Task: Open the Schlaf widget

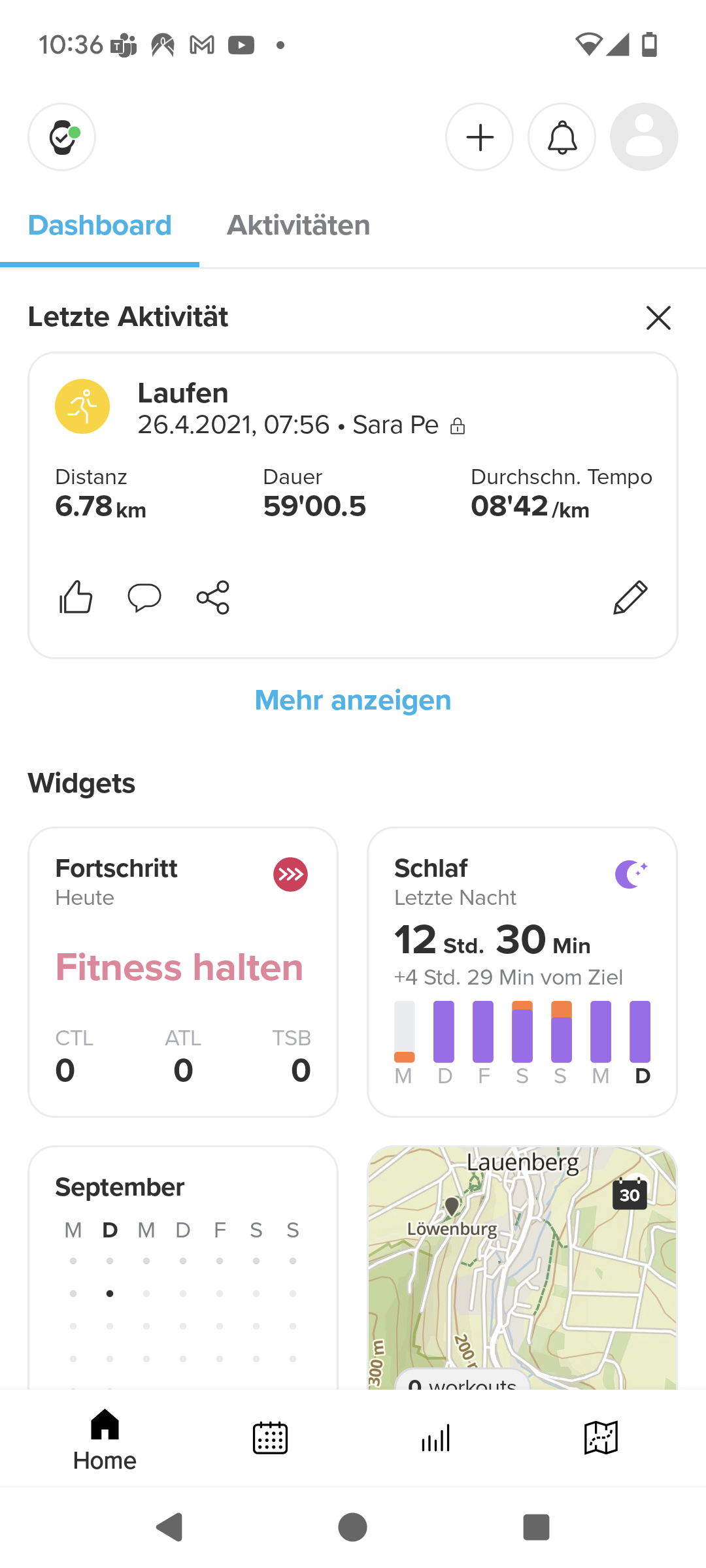Action: pyautogui.click(x=522, y=972)
